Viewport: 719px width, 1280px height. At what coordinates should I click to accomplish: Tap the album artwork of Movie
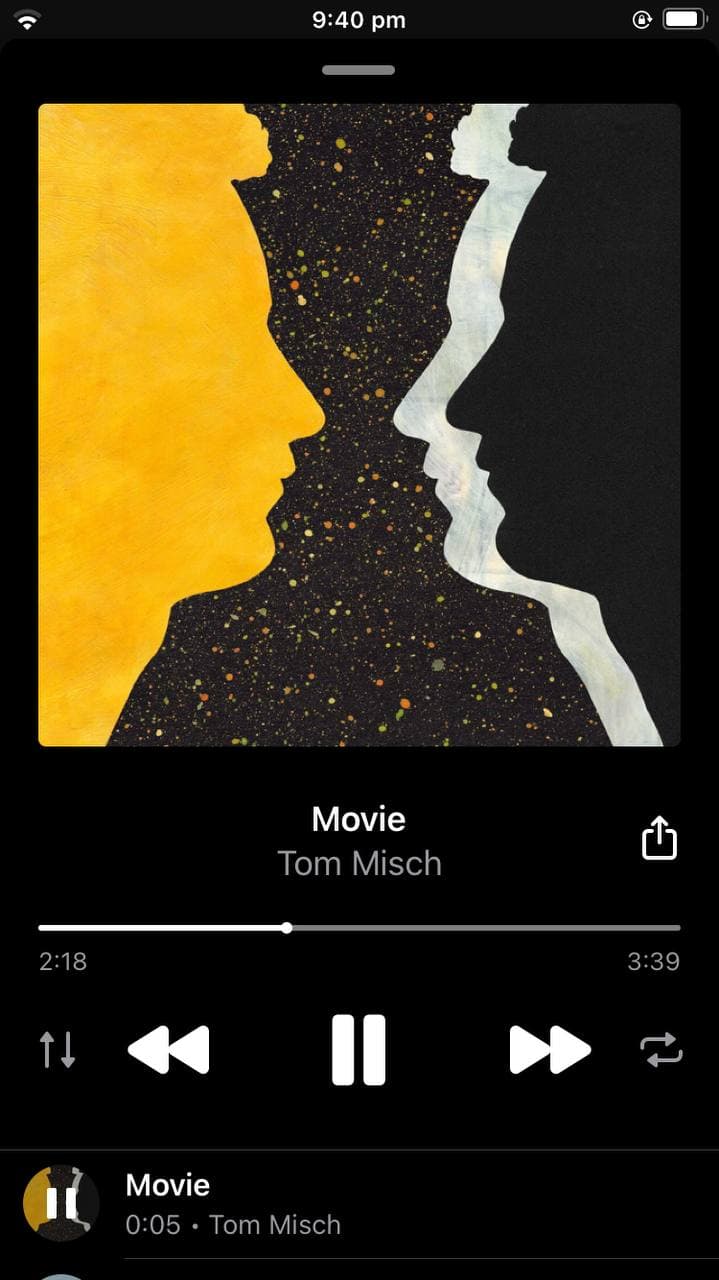[x=359, y=425]
